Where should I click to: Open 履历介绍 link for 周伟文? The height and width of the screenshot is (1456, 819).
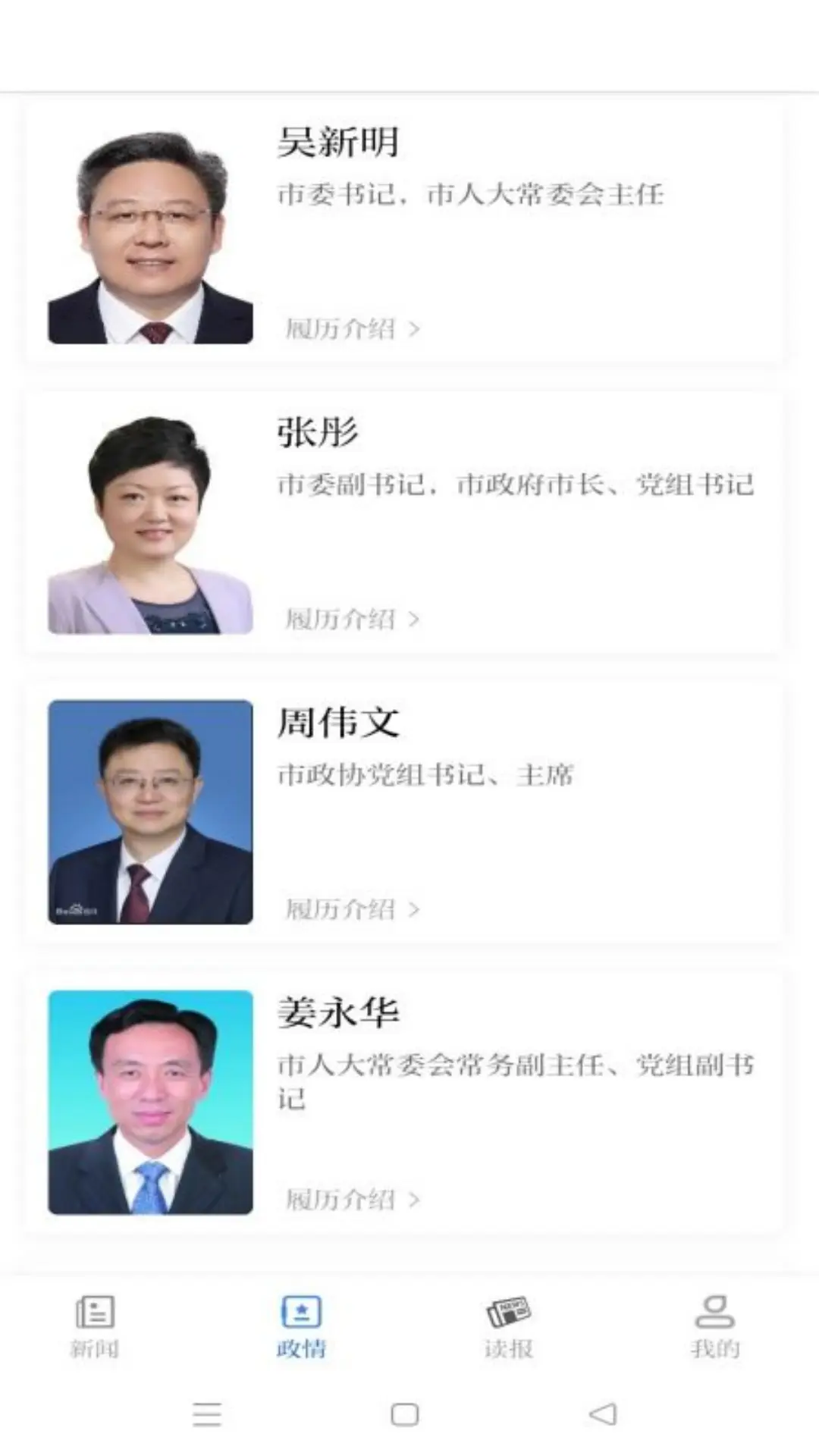[x=352, y=909]
